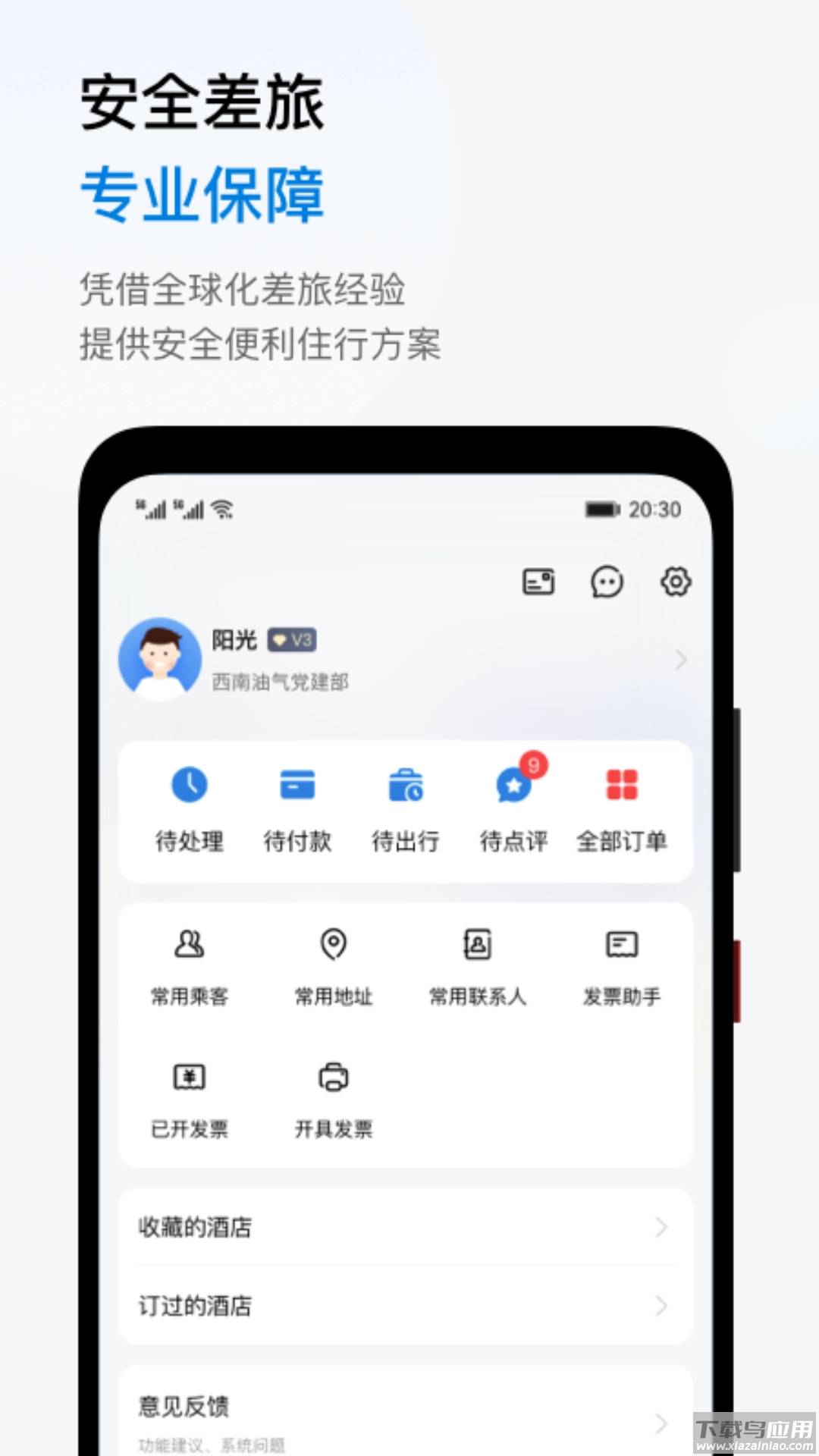Open the settings gear icon

coord(674,582)
